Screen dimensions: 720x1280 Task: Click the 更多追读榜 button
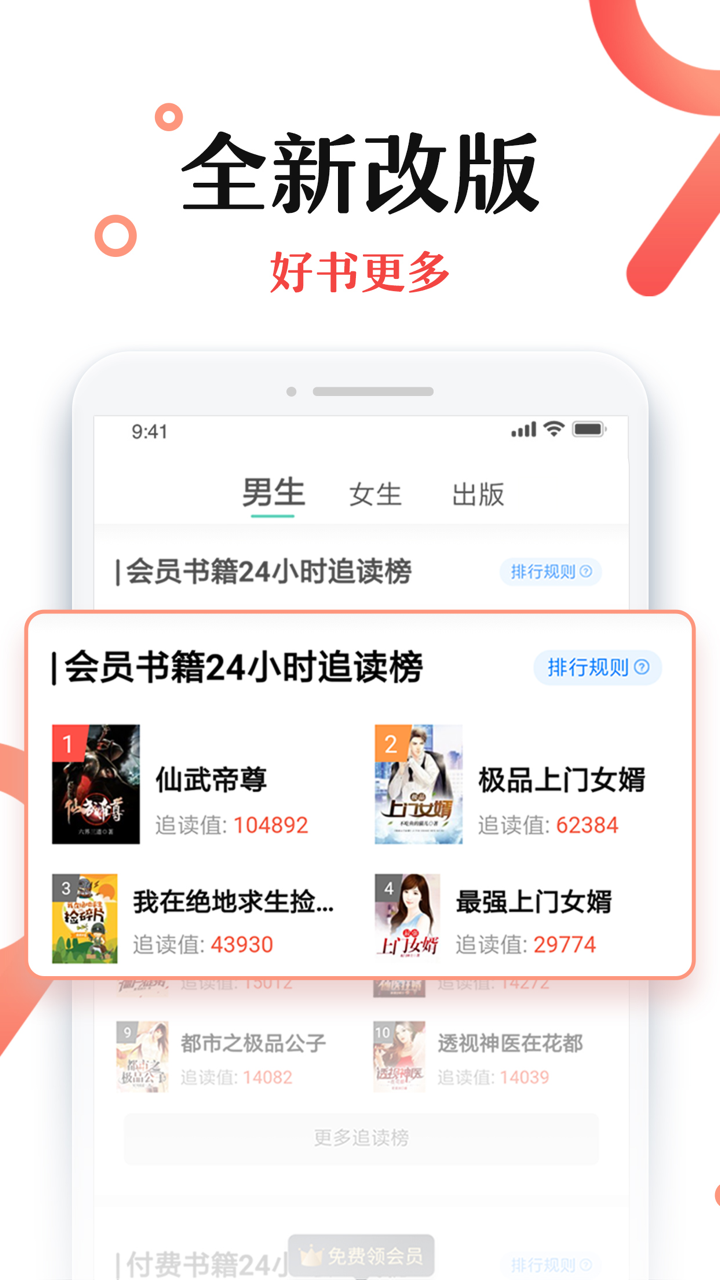coord(360,1139)
